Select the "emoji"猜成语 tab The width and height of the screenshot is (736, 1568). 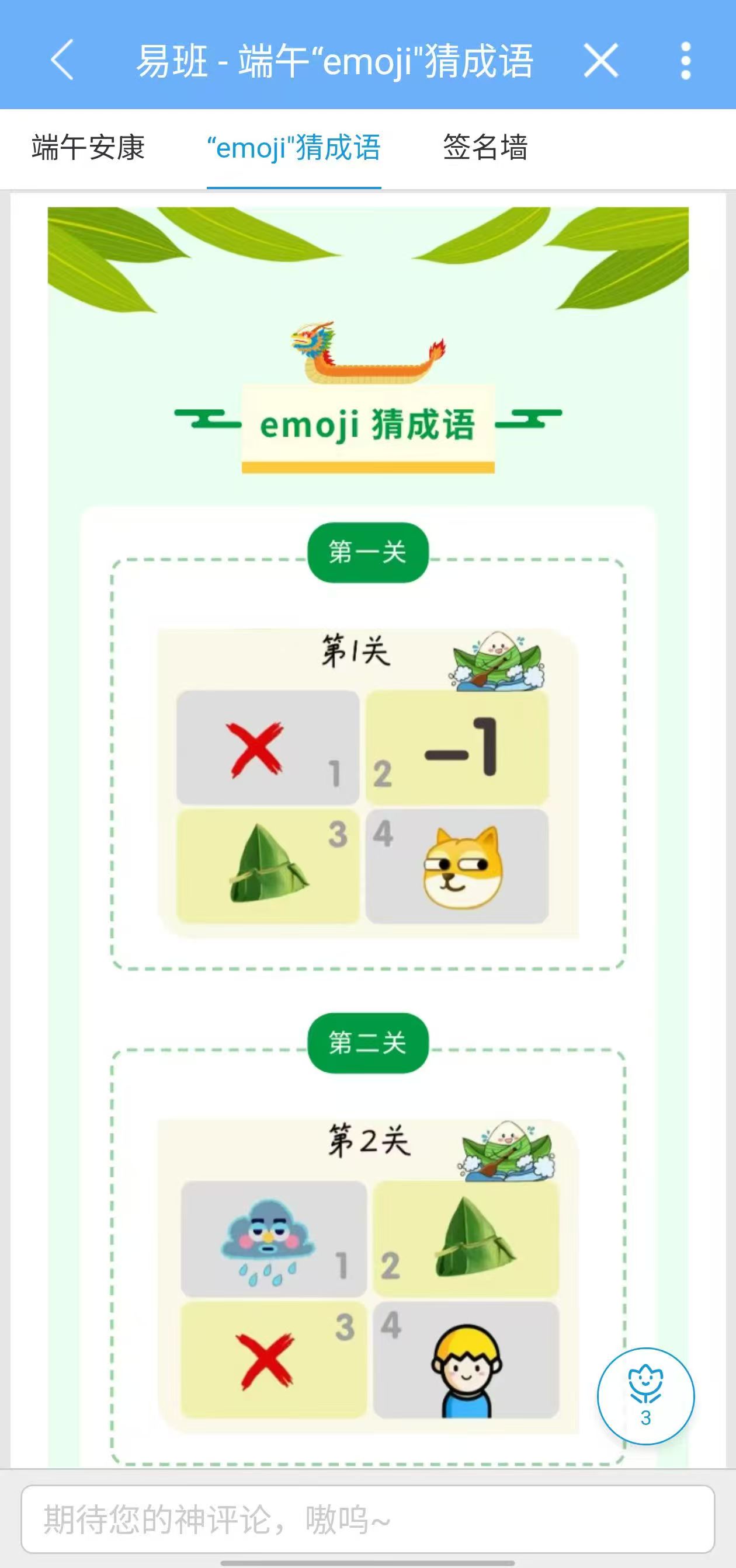294,148
